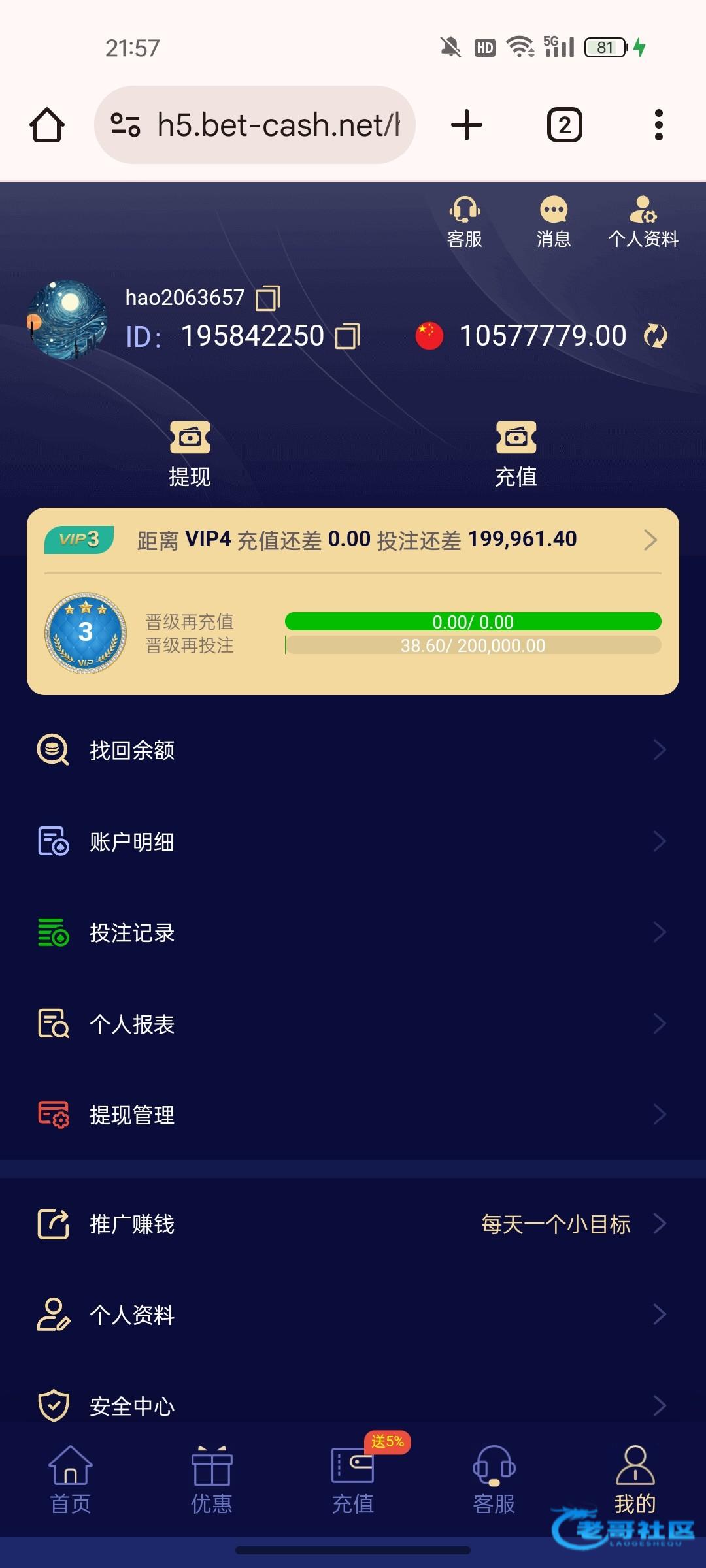Open 消息 messages icon

(x=554, y=221)
